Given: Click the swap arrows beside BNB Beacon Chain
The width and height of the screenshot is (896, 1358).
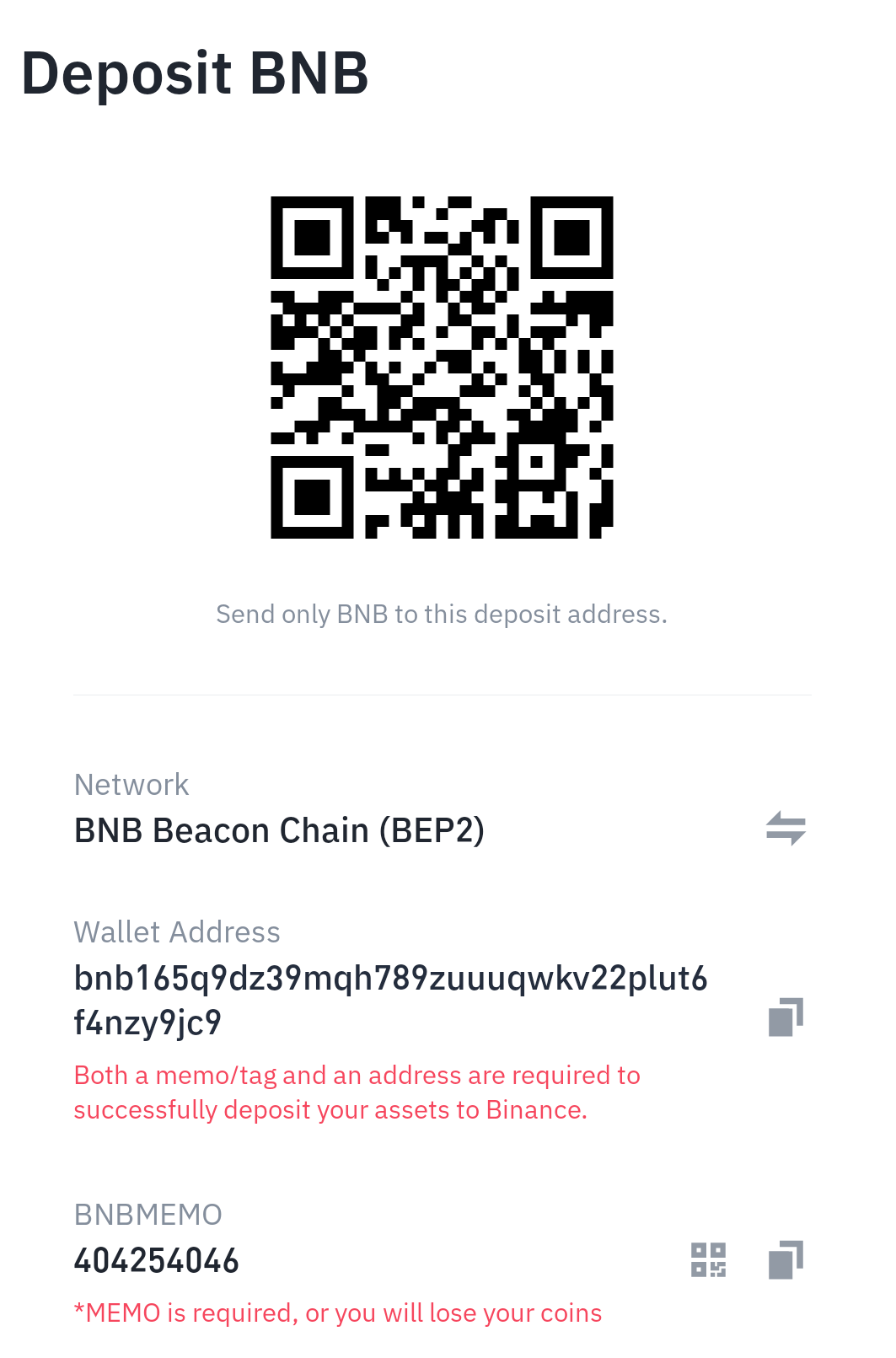Looking at the screenshot, I should point(786,829).
